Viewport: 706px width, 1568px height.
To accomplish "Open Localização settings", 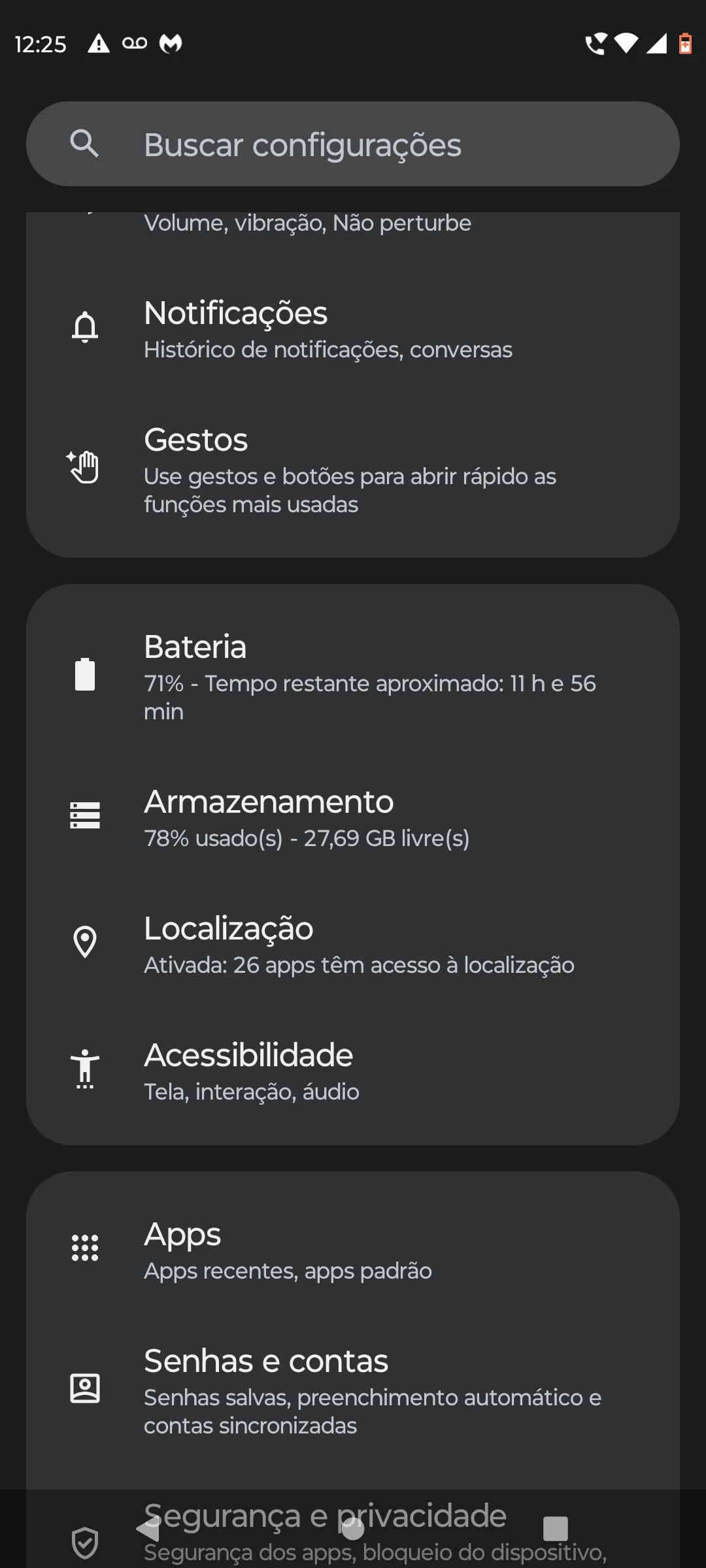I will click(x=353, y=945).
